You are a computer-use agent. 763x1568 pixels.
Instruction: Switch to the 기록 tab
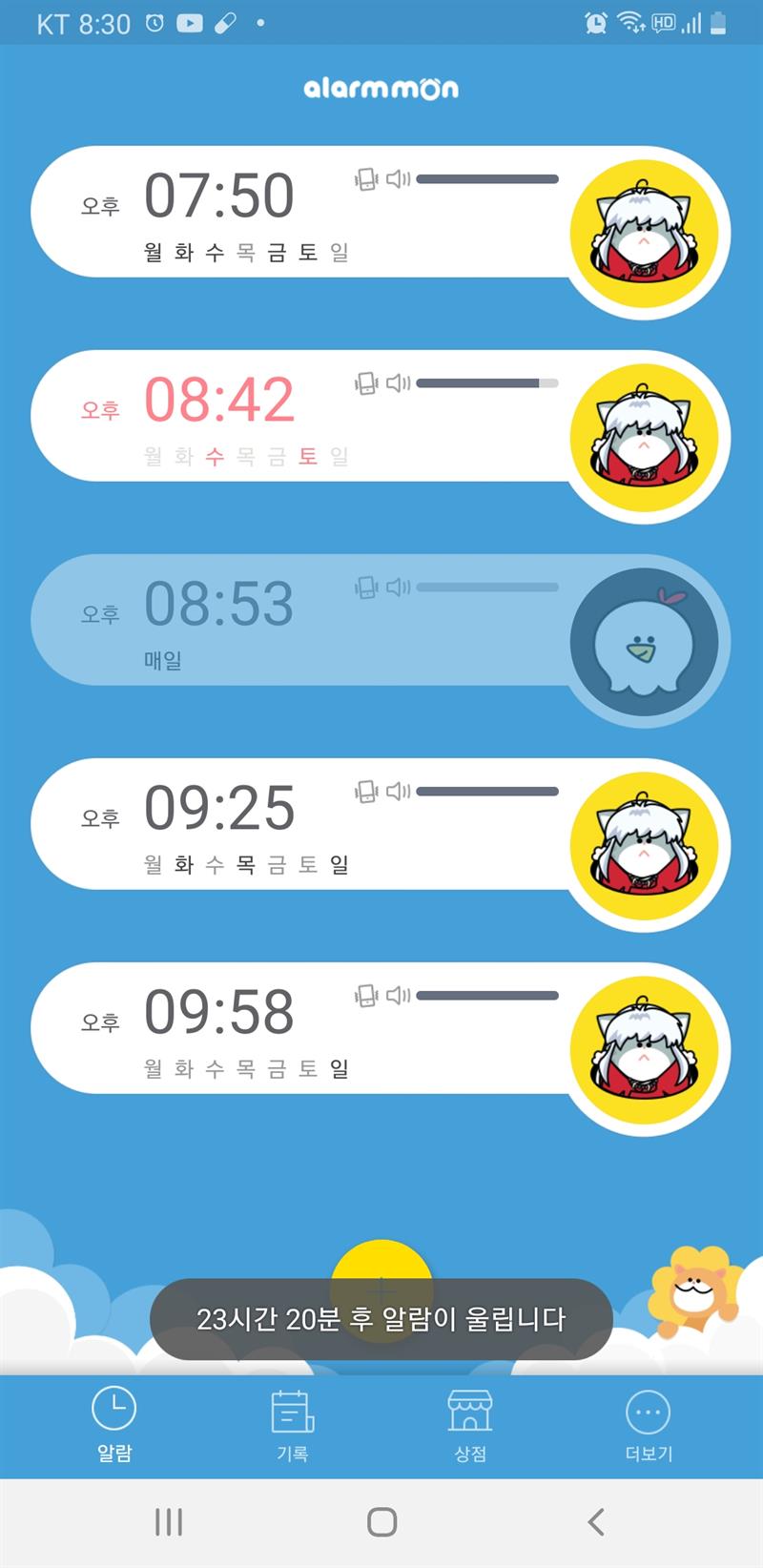tap(292, 1425)
